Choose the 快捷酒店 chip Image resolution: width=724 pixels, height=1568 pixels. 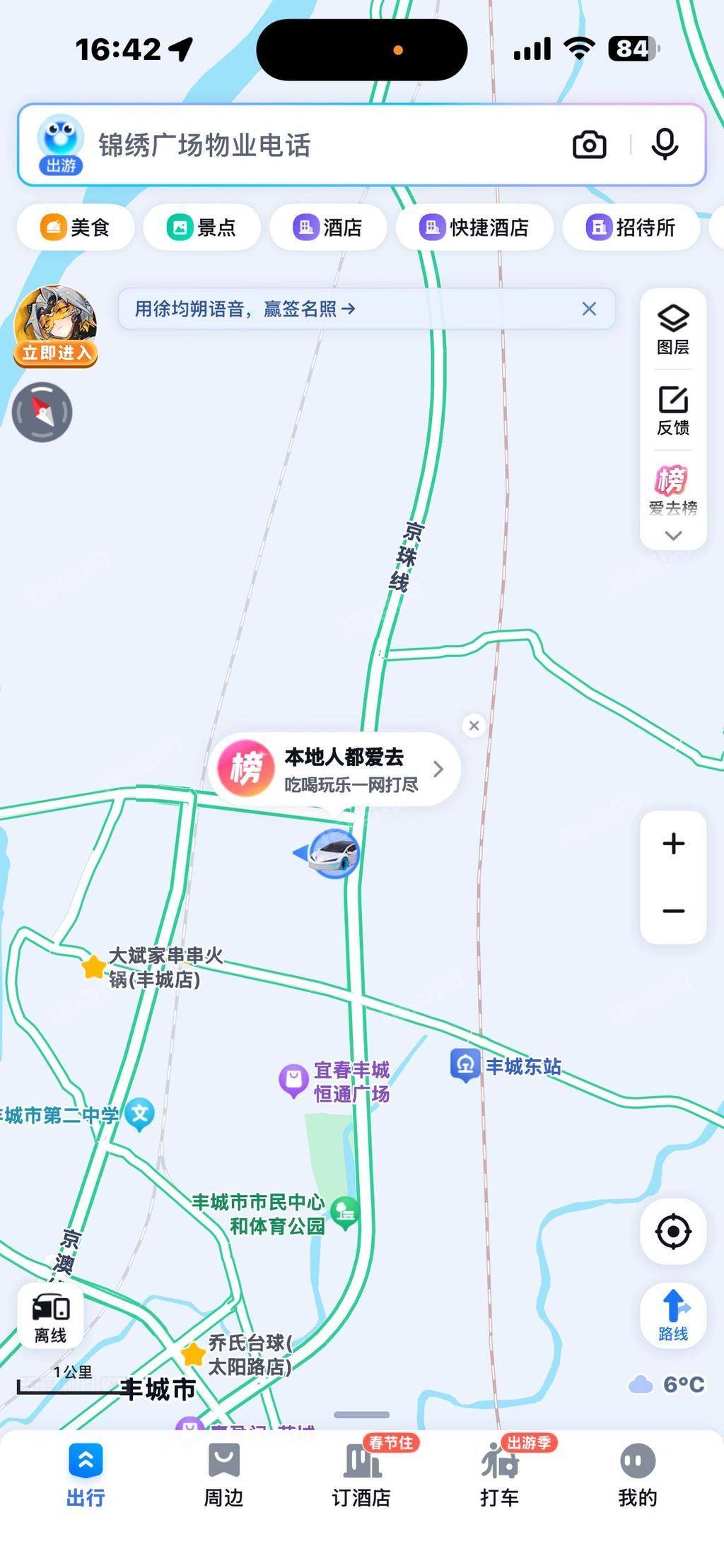click(x=474, y=228)
